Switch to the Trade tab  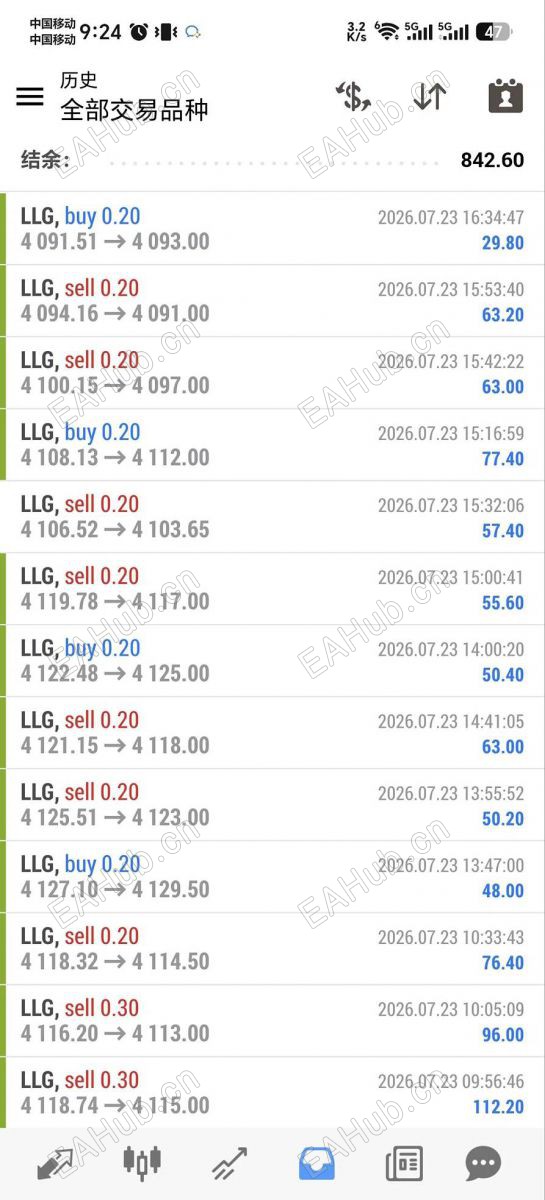229,1163
